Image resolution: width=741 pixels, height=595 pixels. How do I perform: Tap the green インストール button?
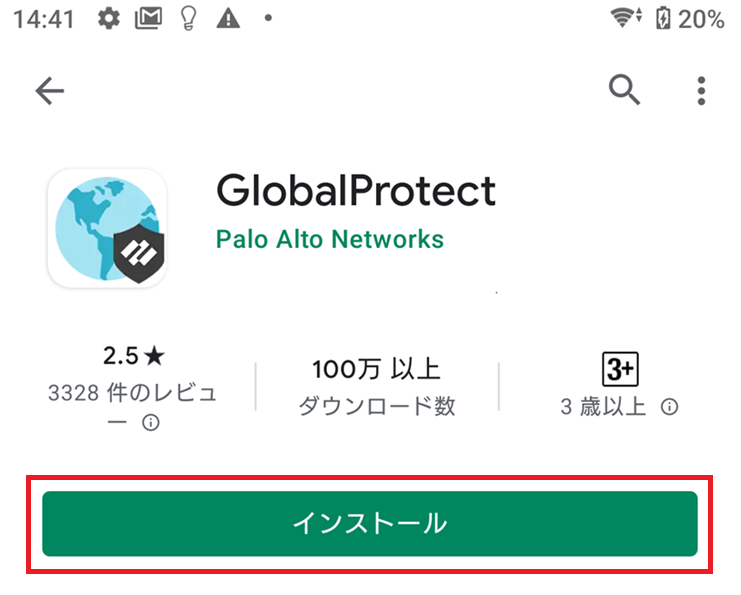(x=369, y=524)
